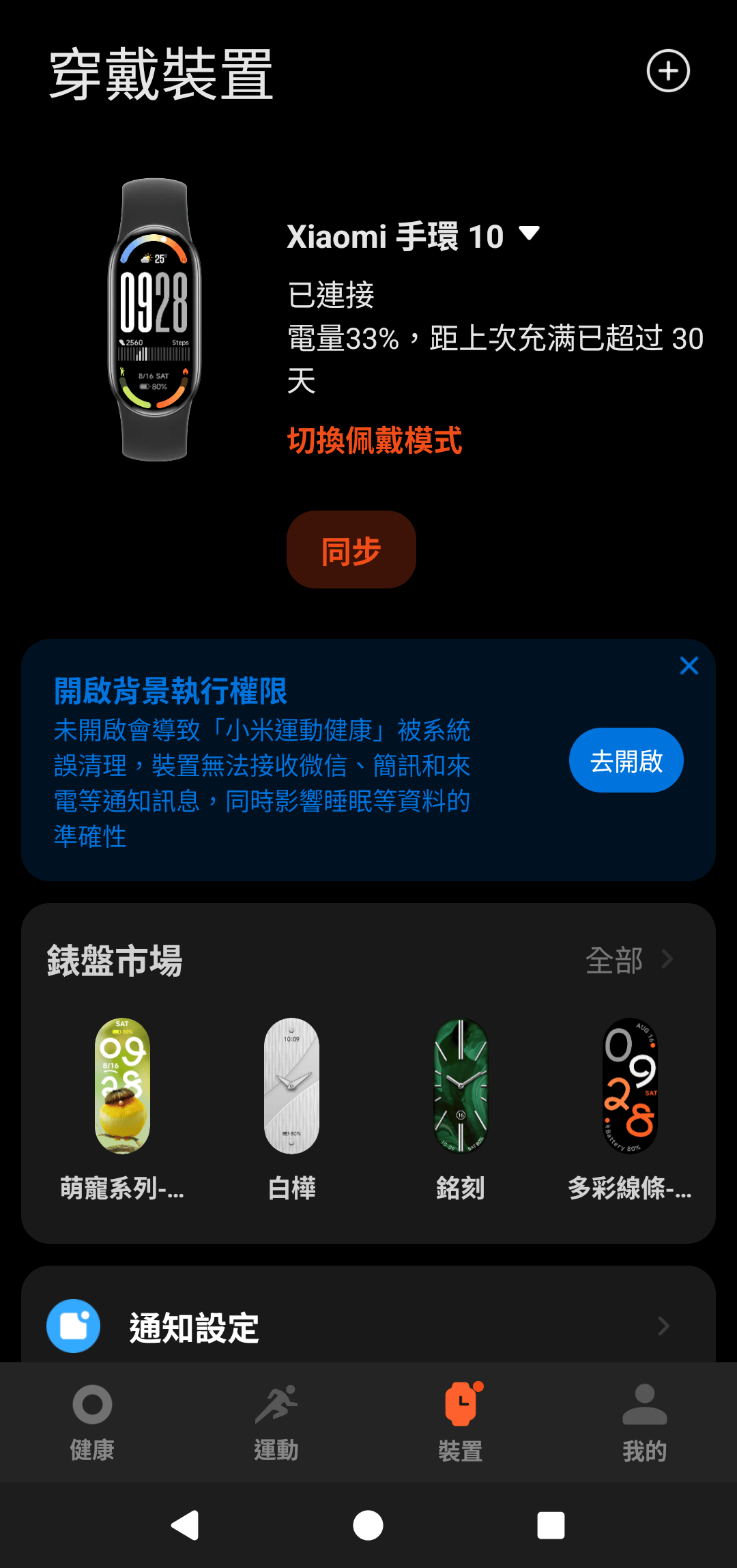Screen dimensions: 737x1568
Task: Switch to the 運動 tab
Action: (x=276, y=1427)
